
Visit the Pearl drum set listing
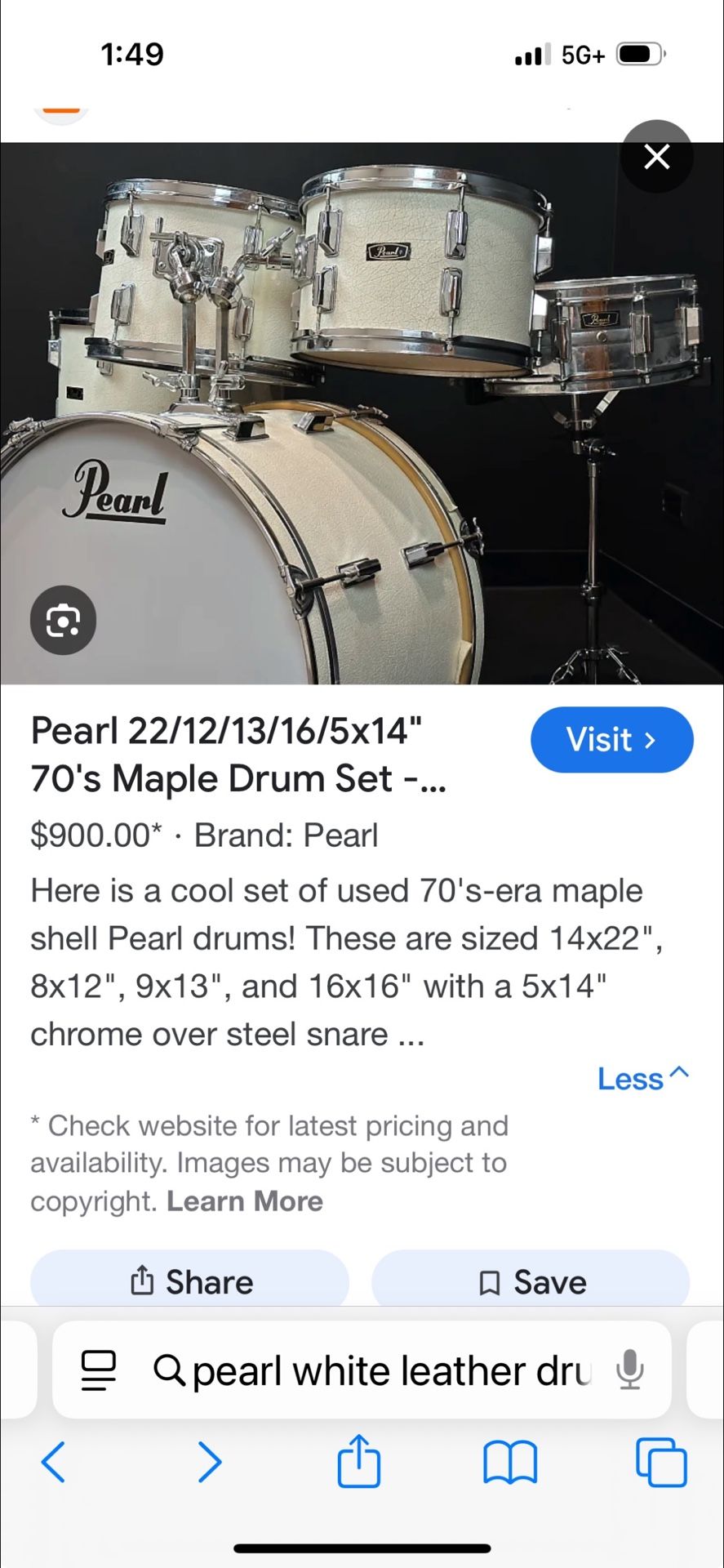tap(611, 740)
